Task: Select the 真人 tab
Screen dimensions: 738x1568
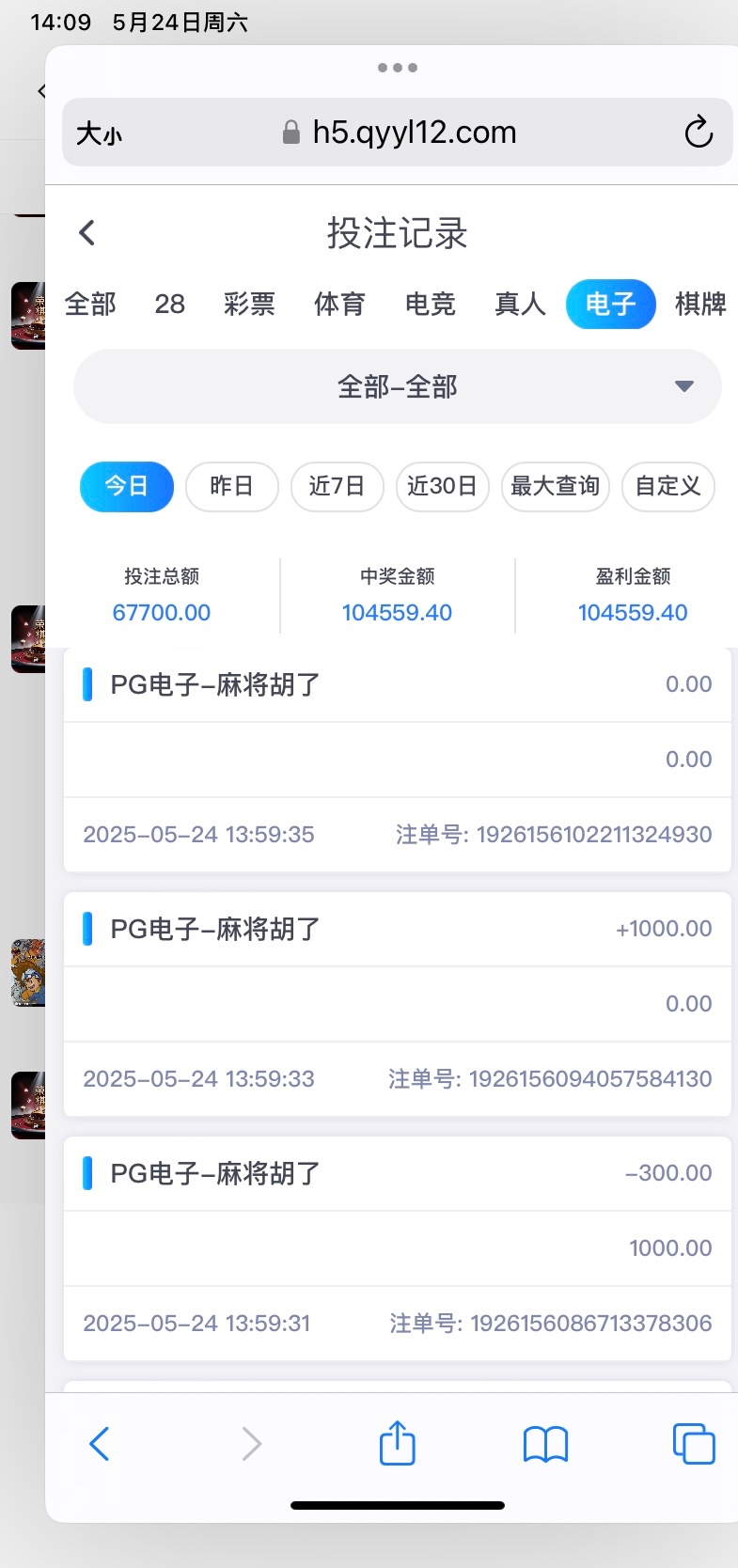Action: [x=520, y=304]
